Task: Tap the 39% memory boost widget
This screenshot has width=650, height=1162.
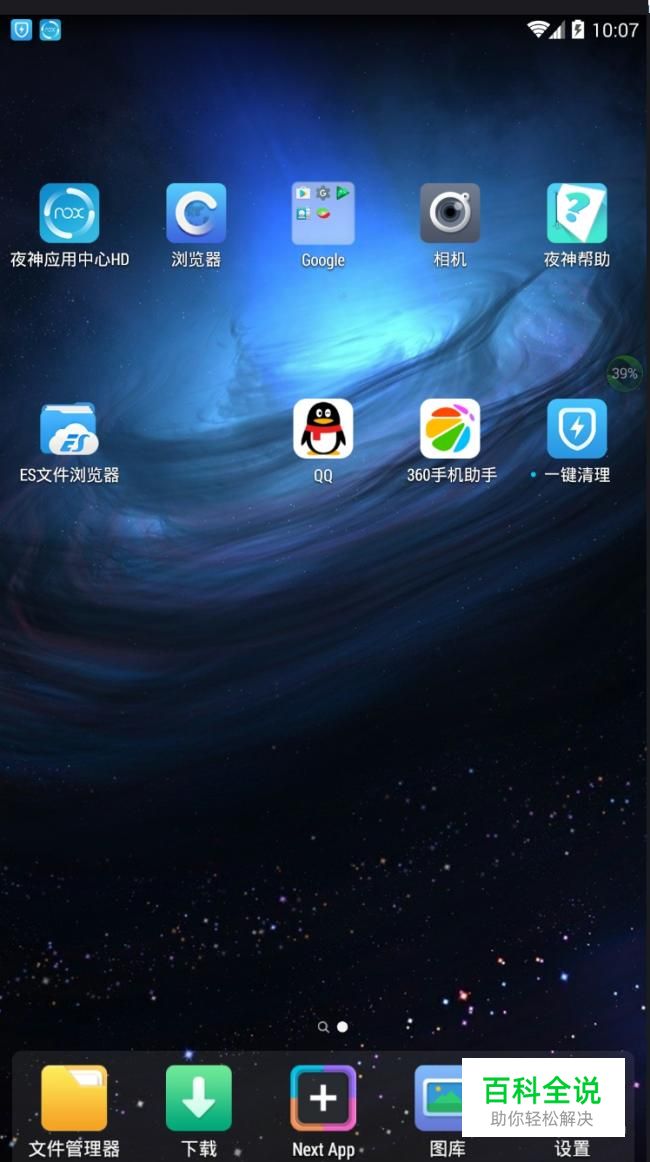Action: (x=624, y=374)
